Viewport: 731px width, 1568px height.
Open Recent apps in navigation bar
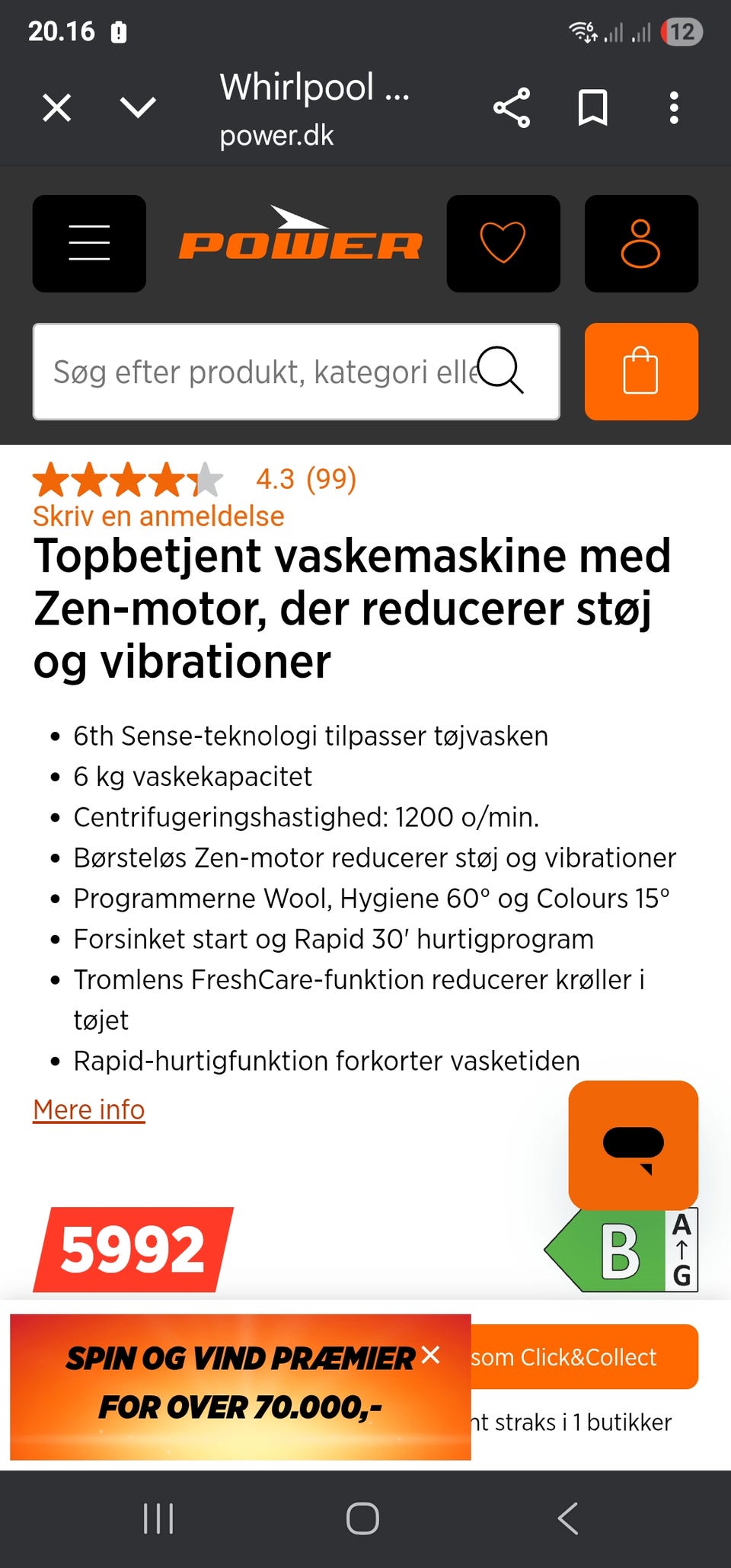click(x=156, y=1517)
